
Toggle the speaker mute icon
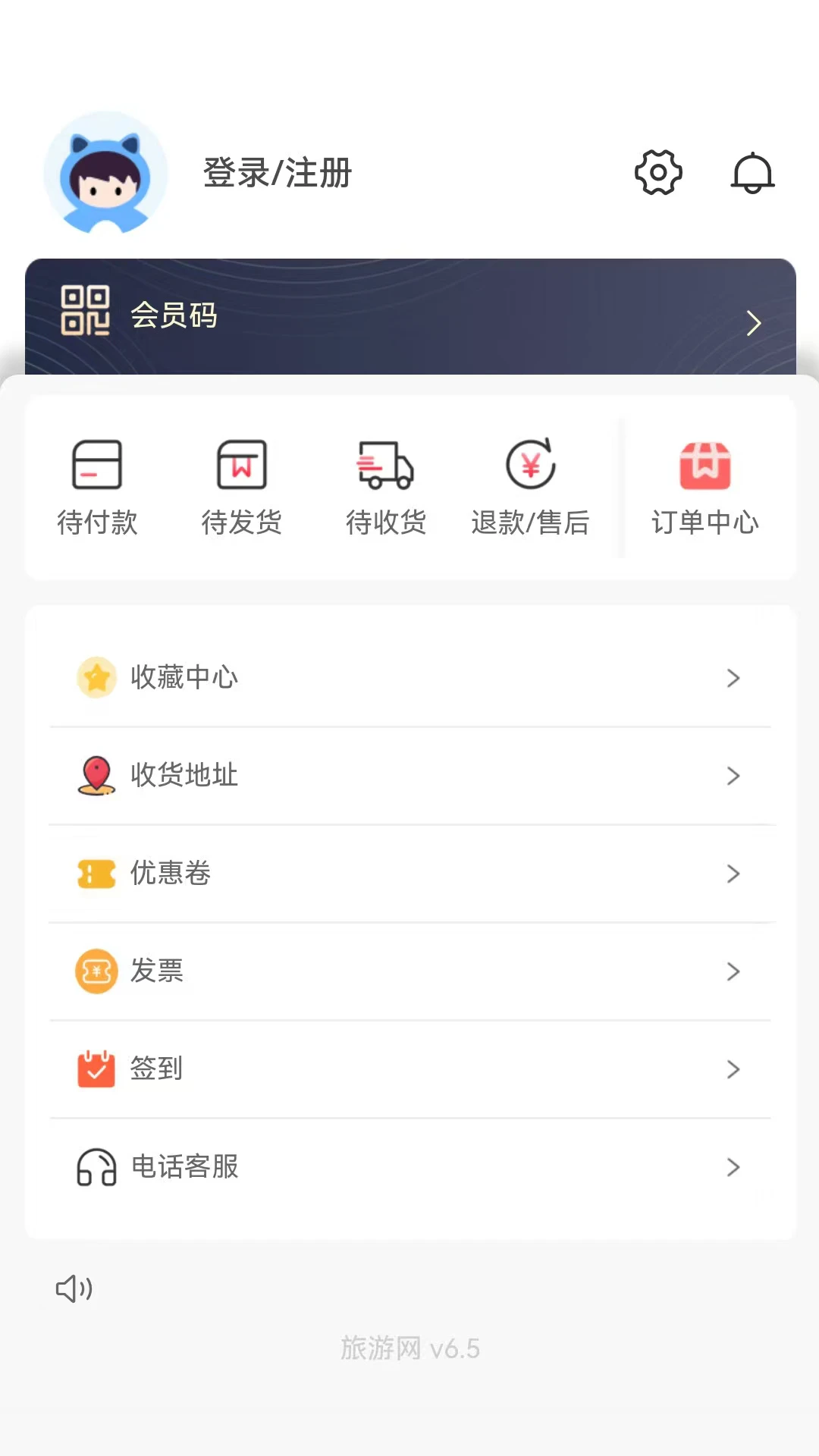click(x=74, y=1288)
